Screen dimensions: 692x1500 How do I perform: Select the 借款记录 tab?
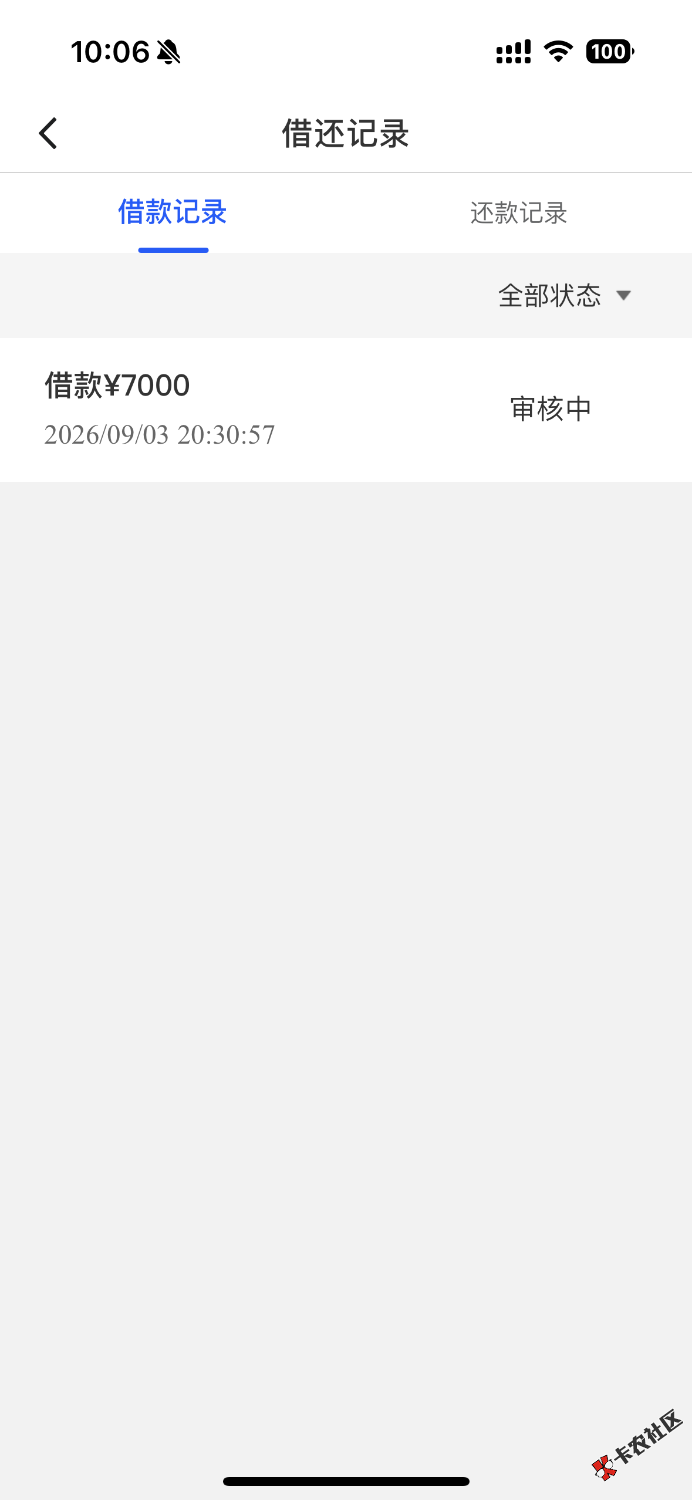[173, 212]
